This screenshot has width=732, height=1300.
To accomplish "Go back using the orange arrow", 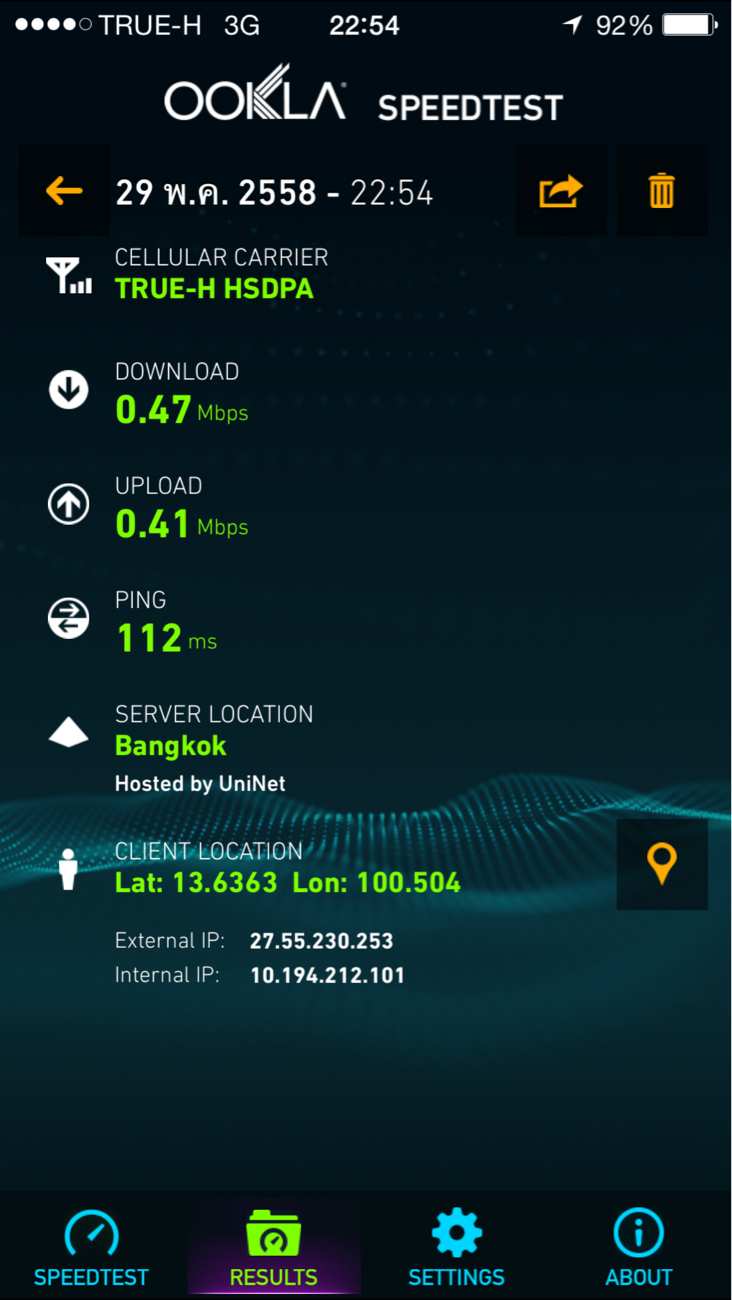I will (x=64, y=191).
